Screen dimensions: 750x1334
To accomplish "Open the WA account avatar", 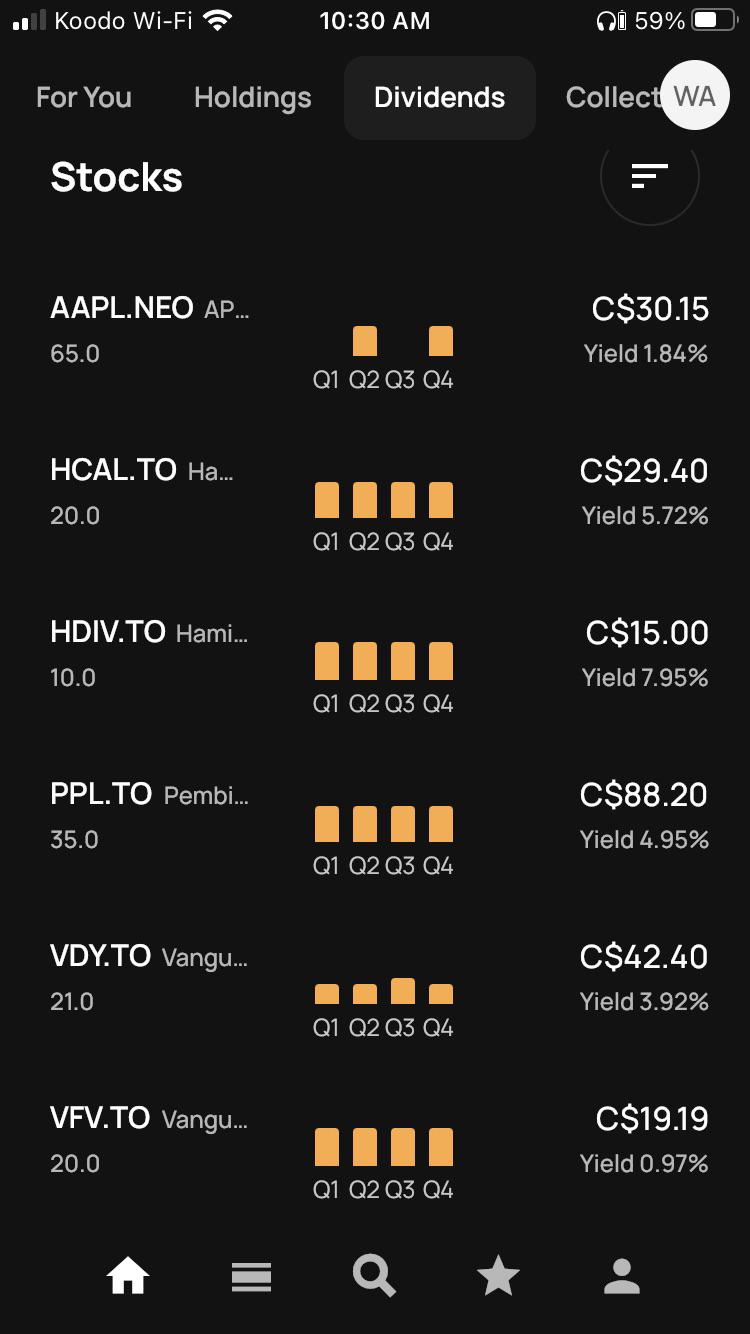I will [x=695, y=95].
